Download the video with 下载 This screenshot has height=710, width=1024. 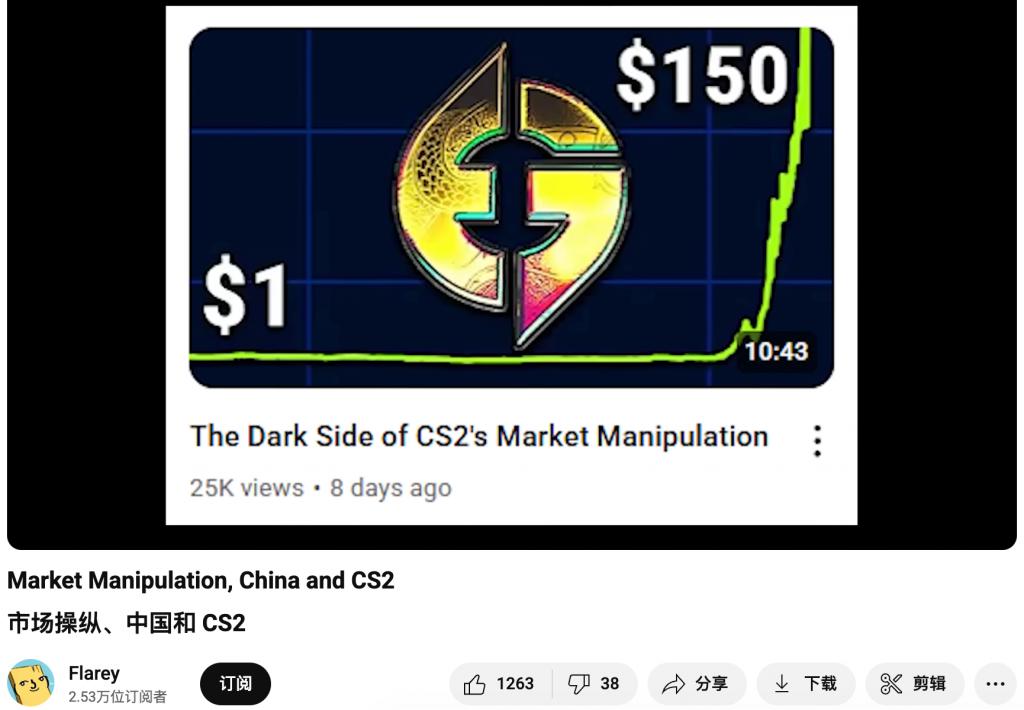click(x=805, y=684)
